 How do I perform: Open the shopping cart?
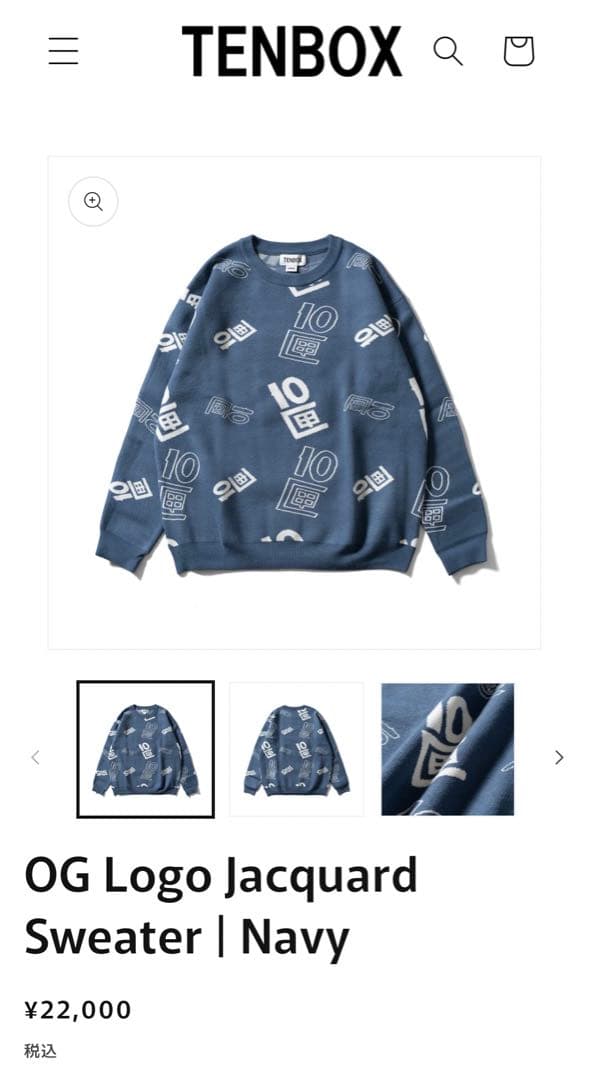[519, 51]
